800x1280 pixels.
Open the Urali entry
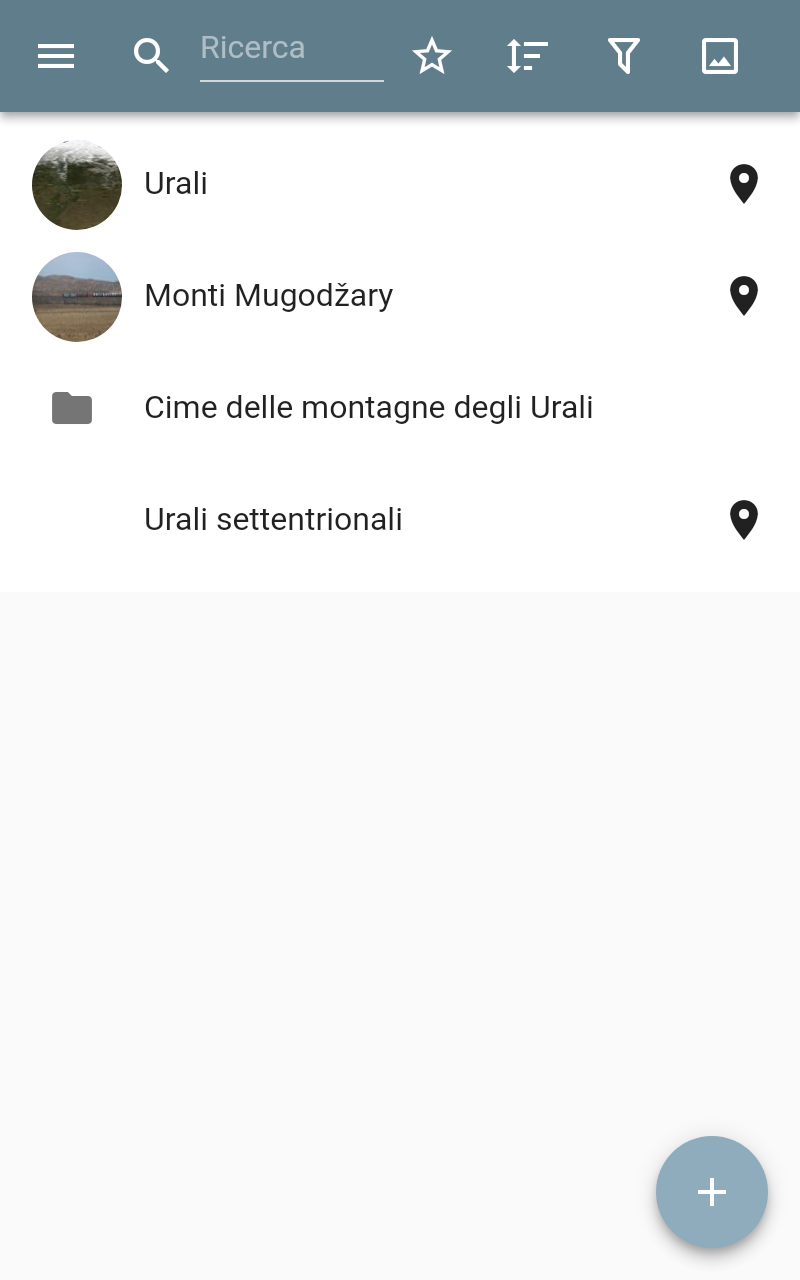[x=400, y=184]
